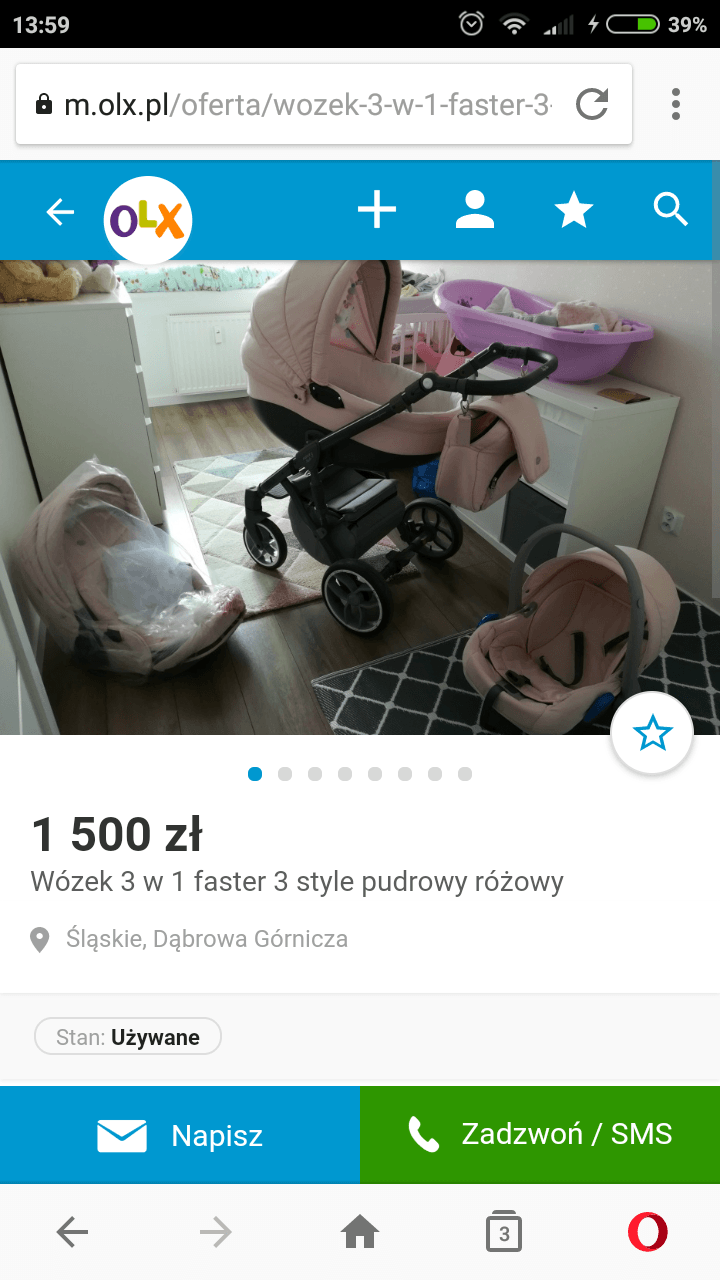Go back using the OLX header arrow
Screen dimensions: 720x1280
pos(60,211)
